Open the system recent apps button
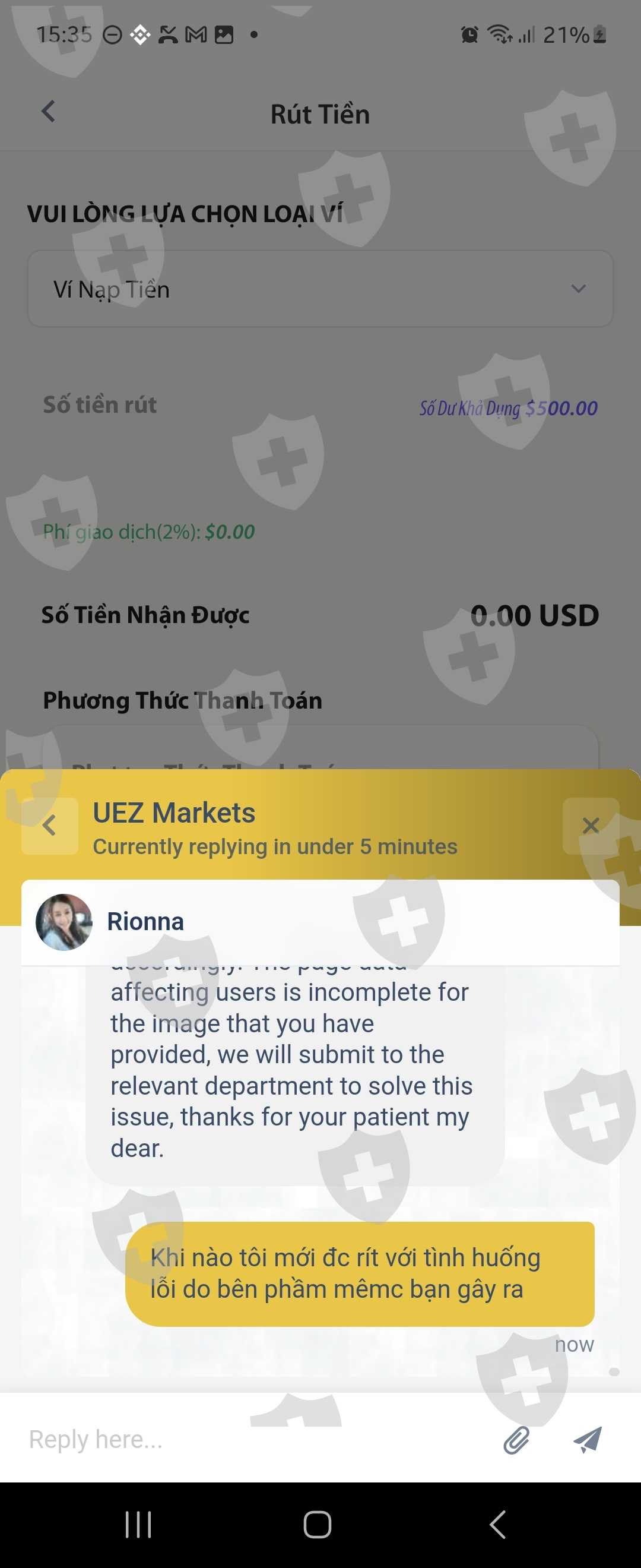Screen dimensions: 641x1568 click(138, 1525)
